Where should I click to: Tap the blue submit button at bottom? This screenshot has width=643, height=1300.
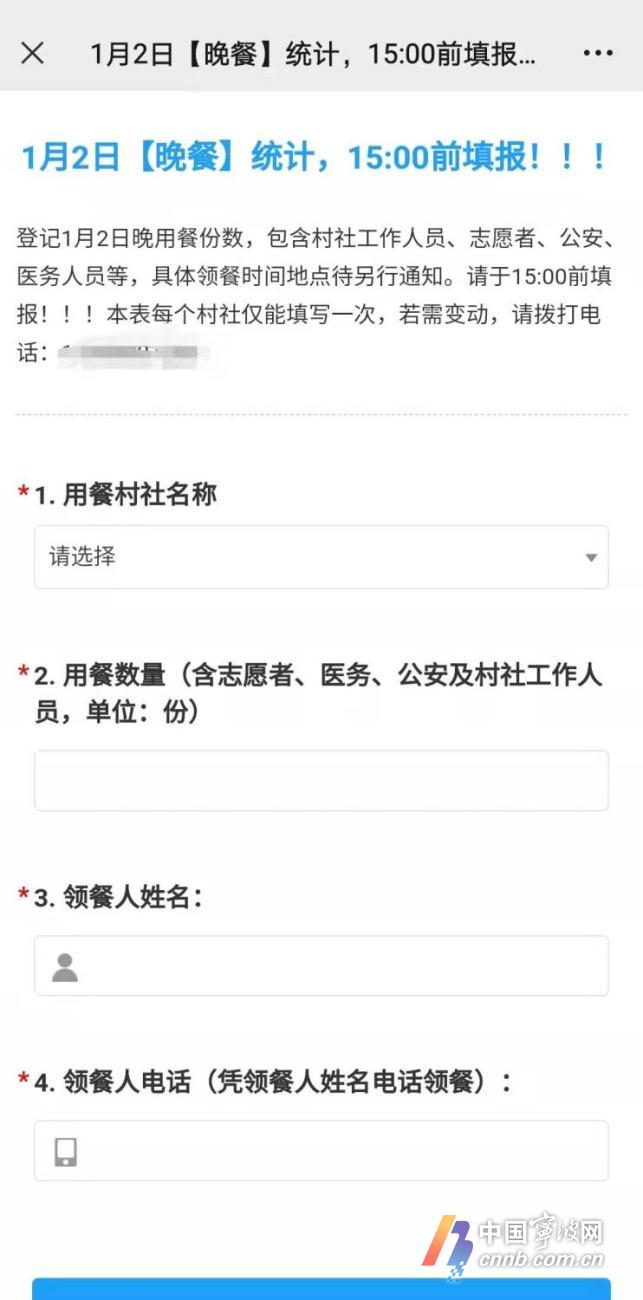[321, 1289]
